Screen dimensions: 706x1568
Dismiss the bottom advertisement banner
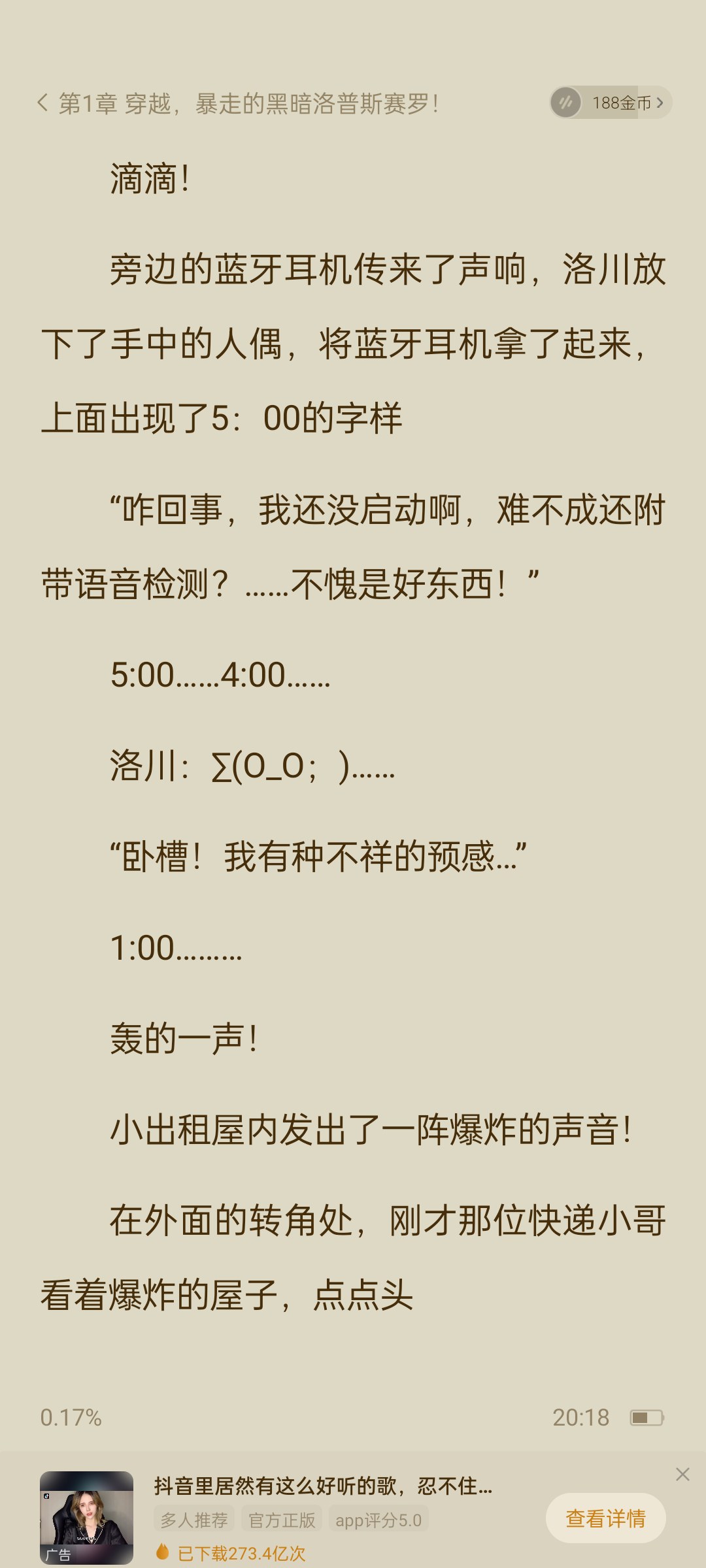tap(682, 1474)
